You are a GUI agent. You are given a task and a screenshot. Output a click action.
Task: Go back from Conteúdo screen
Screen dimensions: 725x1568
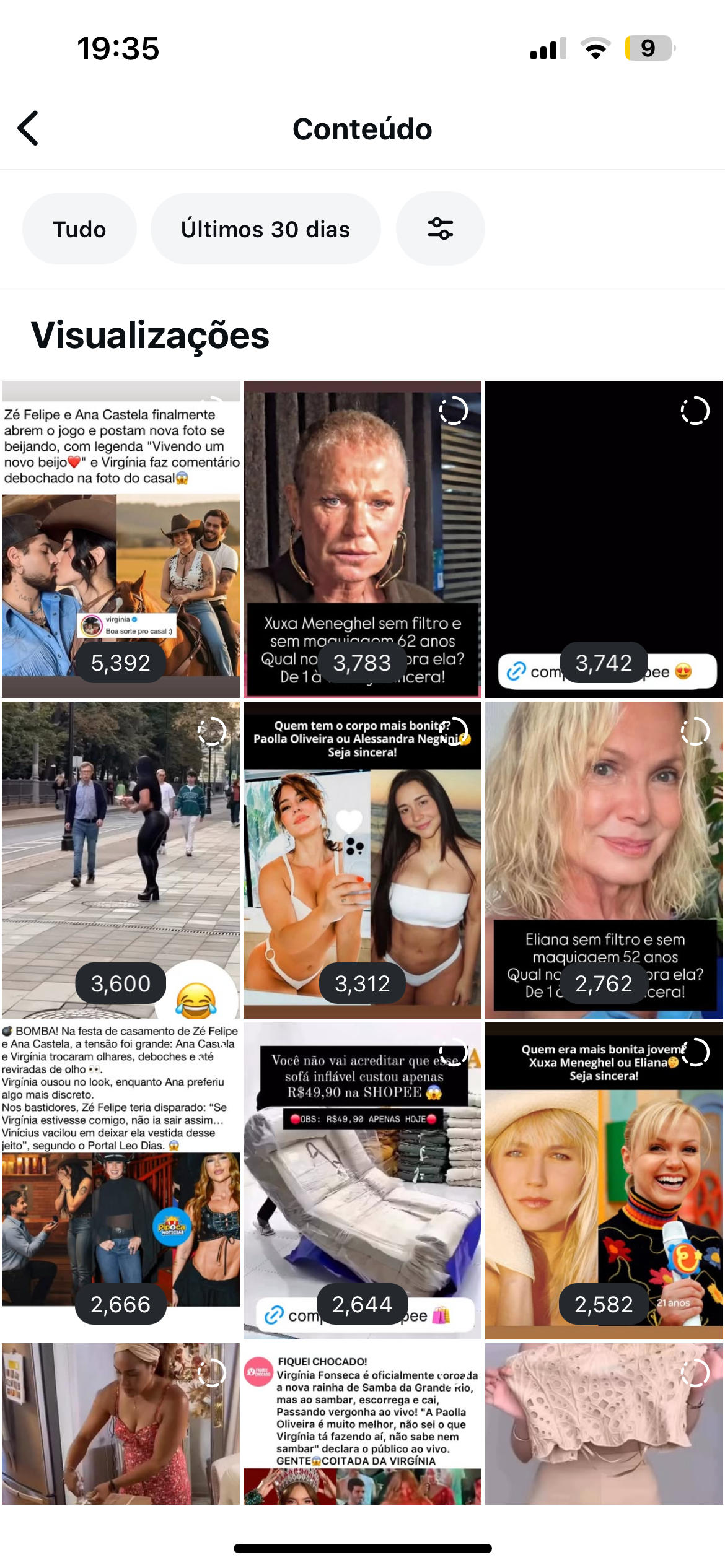pos(29,128)
